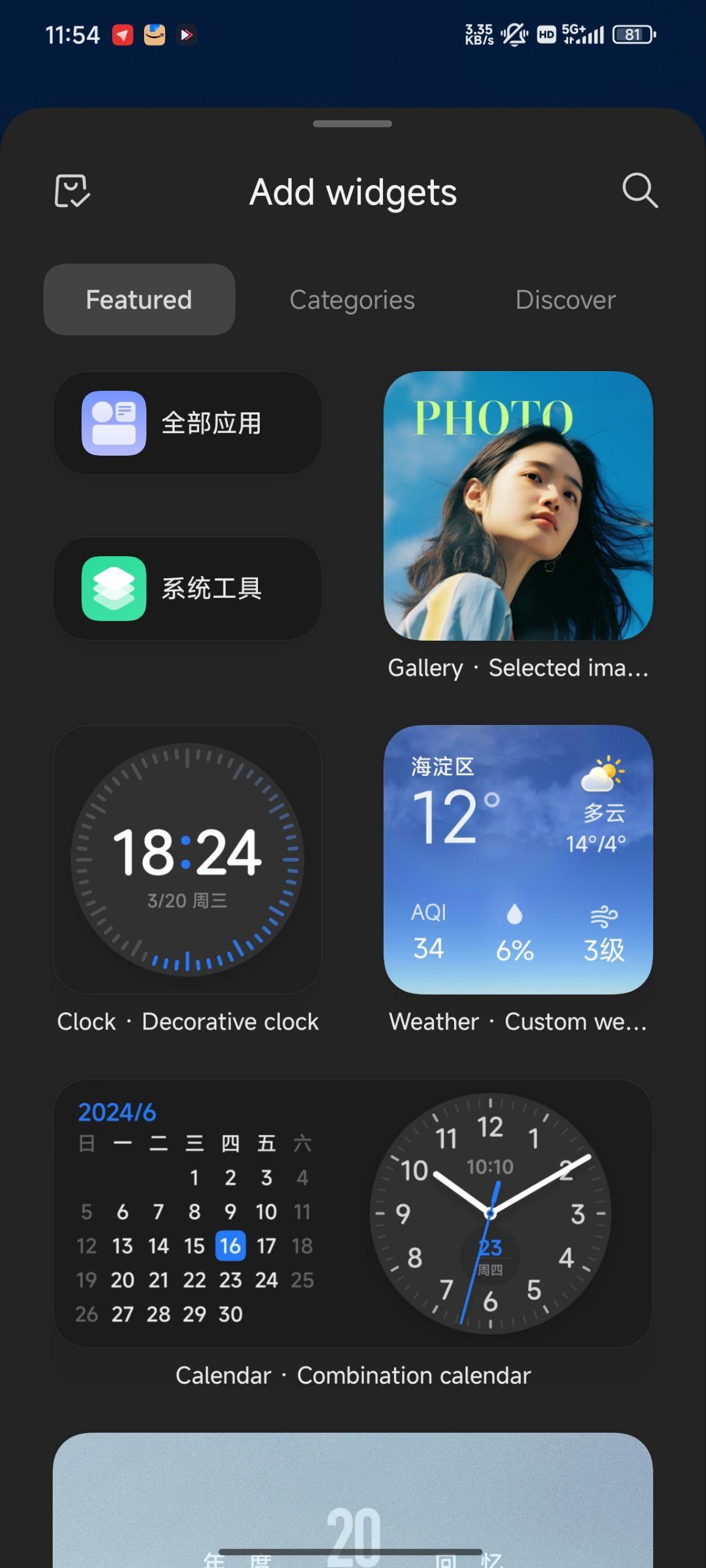
Task: Select the Featured tab
Action: point(139,300)
